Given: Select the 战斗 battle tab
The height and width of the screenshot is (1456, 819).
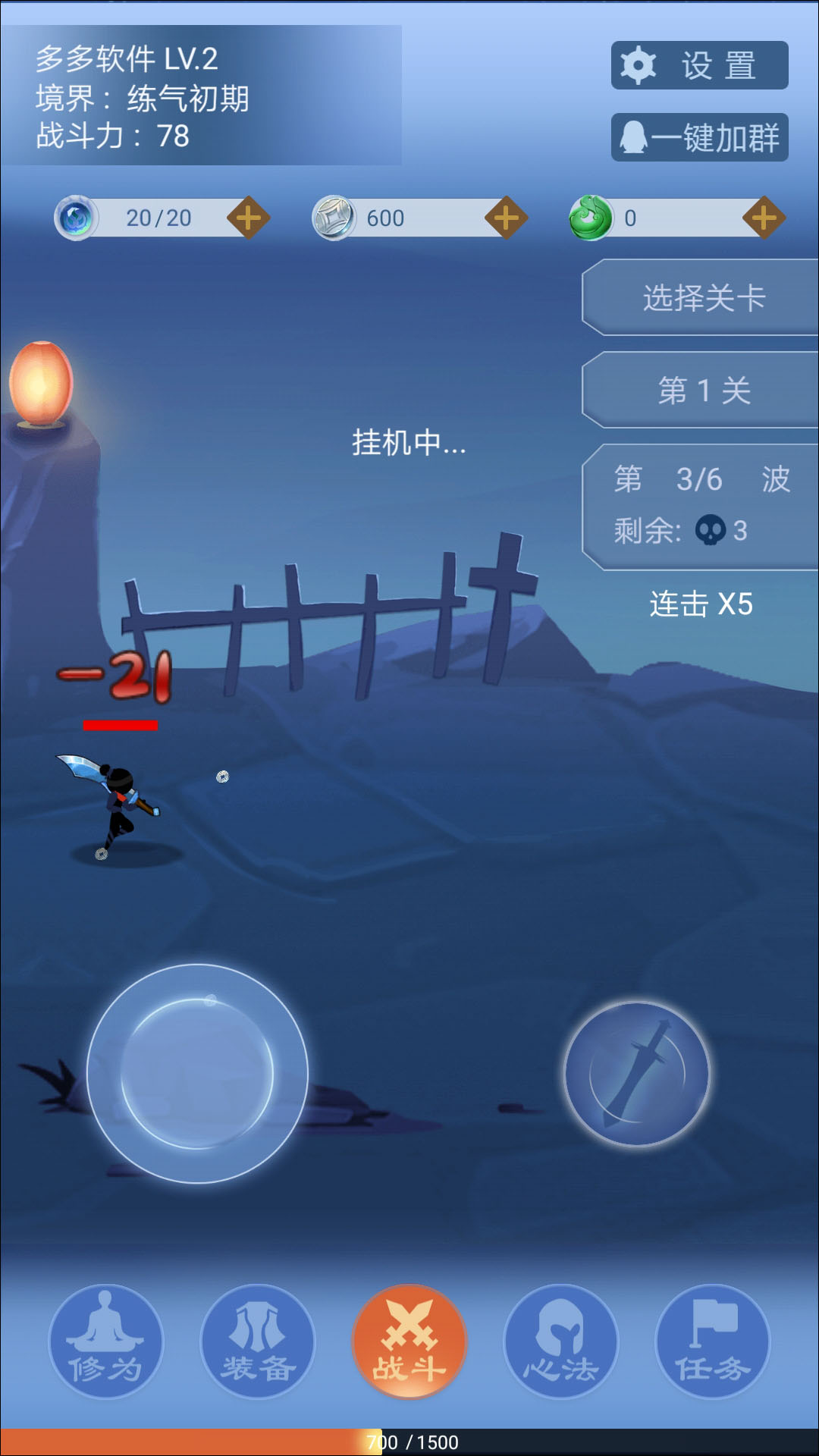Looking at the screenshot, I should (409, 1341).
